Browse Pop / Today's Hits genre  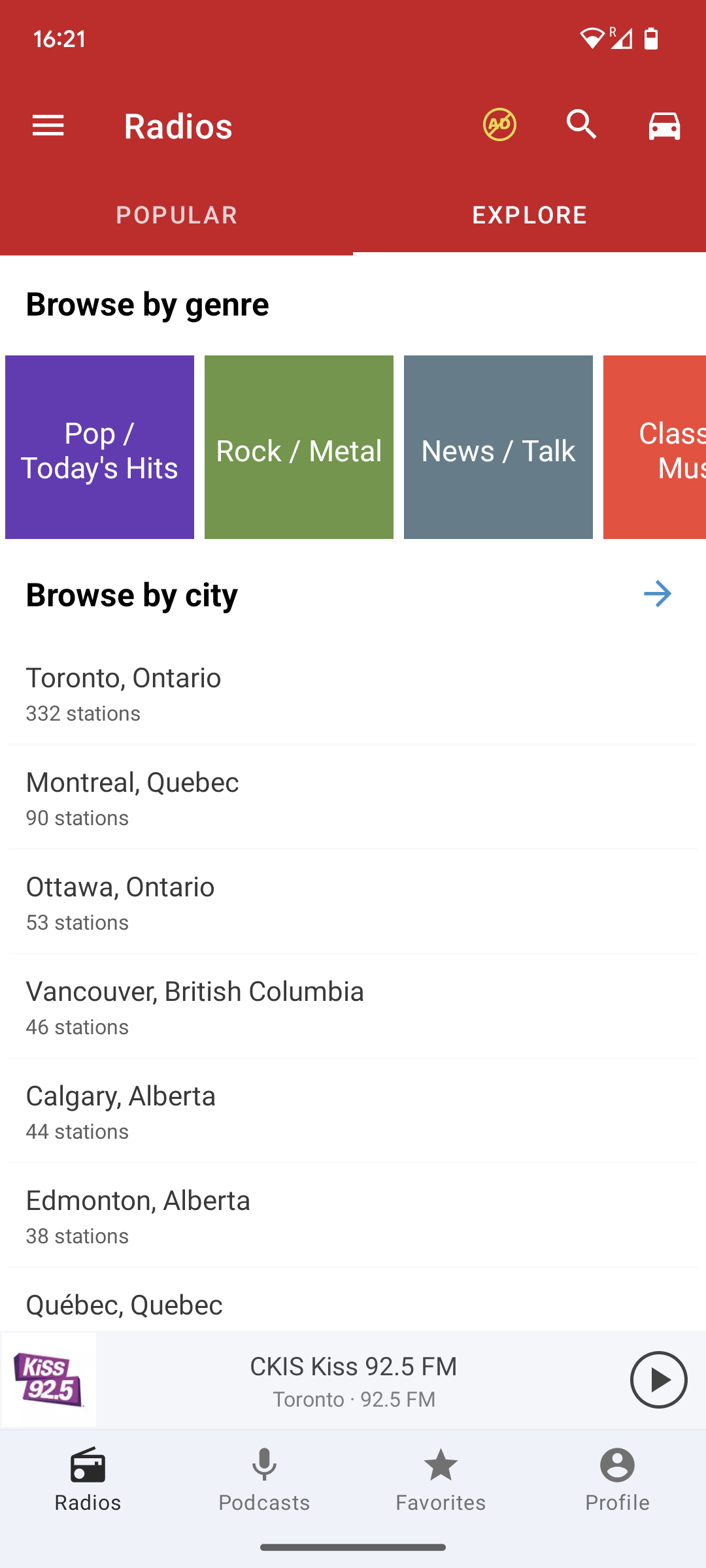coord(99,448)
